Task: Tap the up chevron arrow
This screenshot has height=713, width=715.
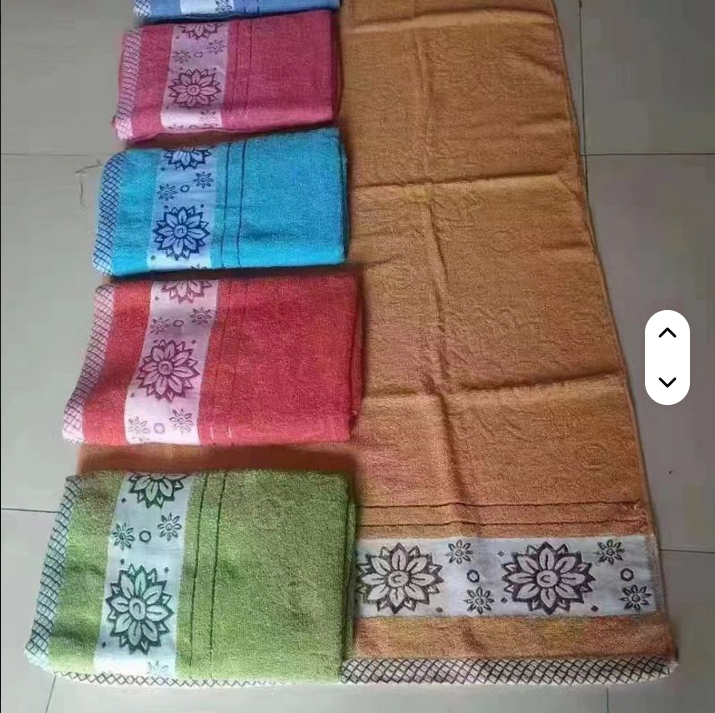Action: pos(667,333)
